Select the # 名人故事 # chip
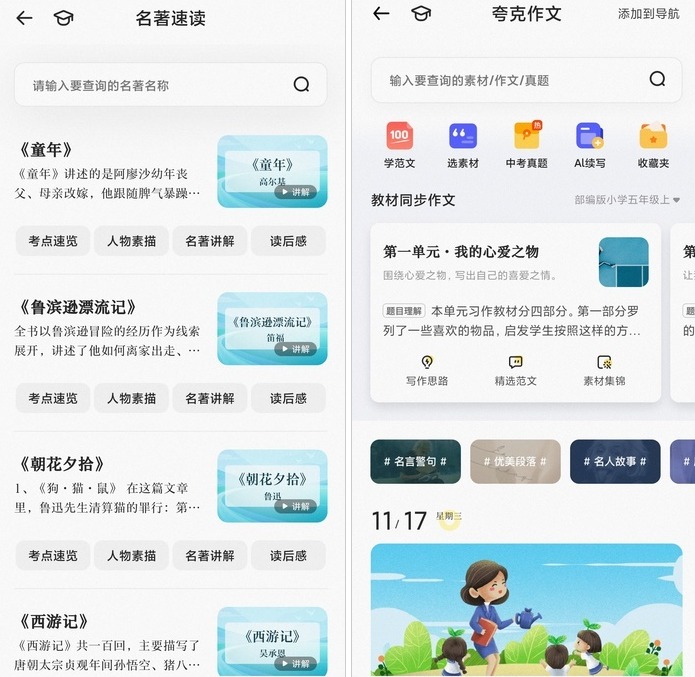The width and height of the screenshot is (695, 677). click(x=615, y=462)
